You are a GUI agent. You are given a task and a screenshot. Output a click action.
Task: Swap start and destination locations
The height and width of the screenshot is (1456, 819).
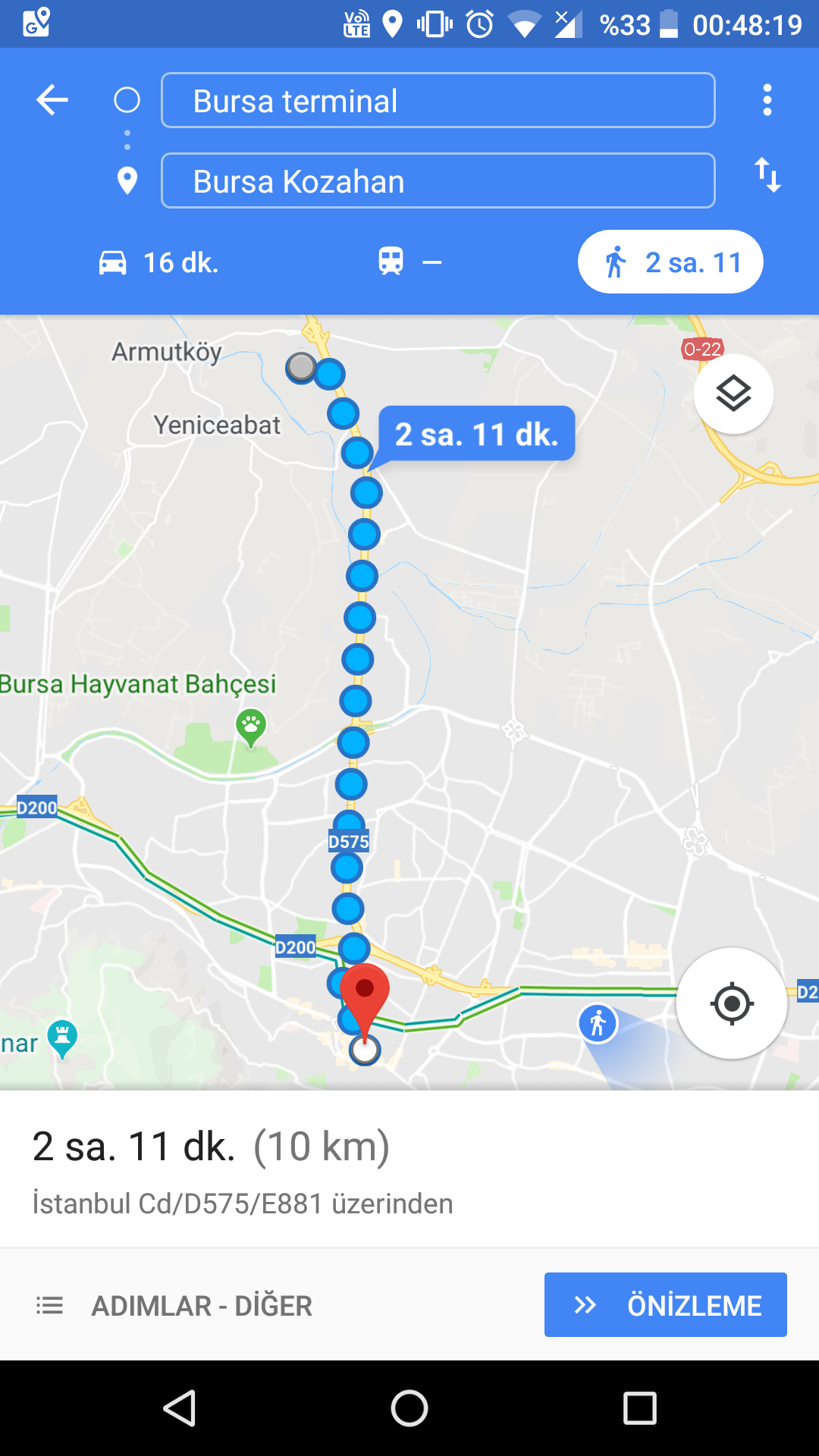[x=767, y=174]
